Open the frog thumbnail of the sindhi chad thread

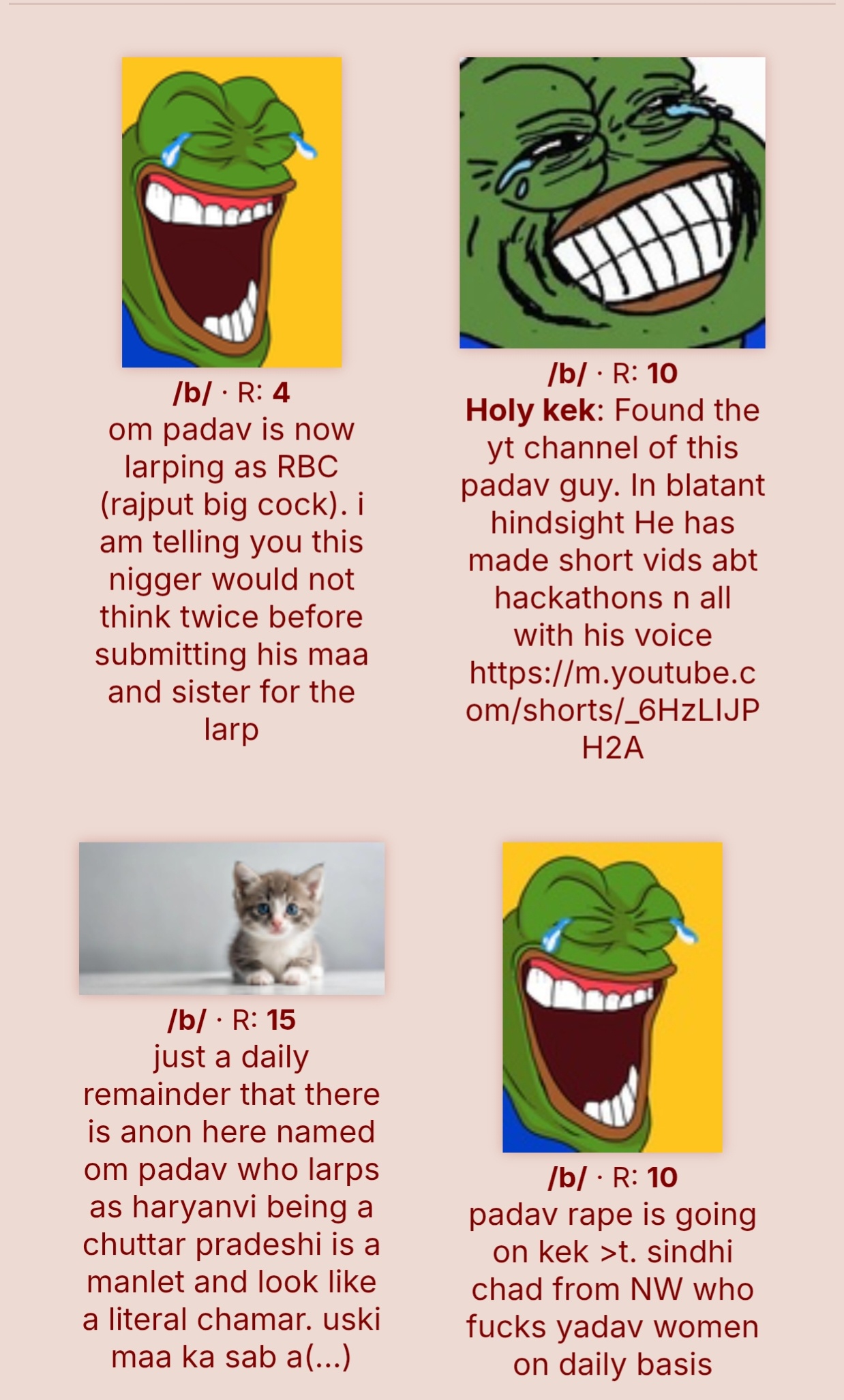click(x=612, y=997)
